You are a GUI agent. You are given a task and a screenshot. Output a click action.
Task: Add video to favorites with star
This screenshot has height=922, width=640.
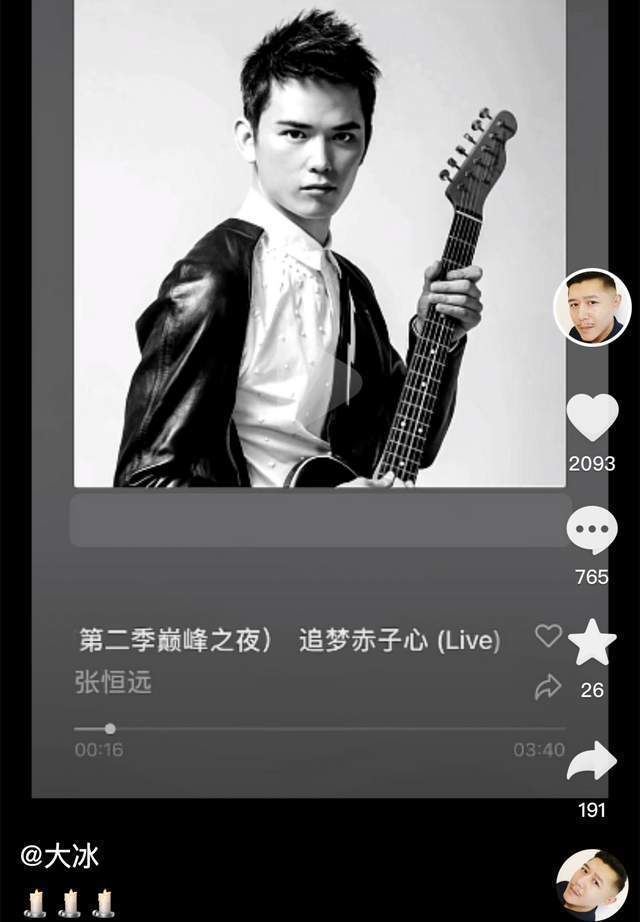[x=592, y=643]
